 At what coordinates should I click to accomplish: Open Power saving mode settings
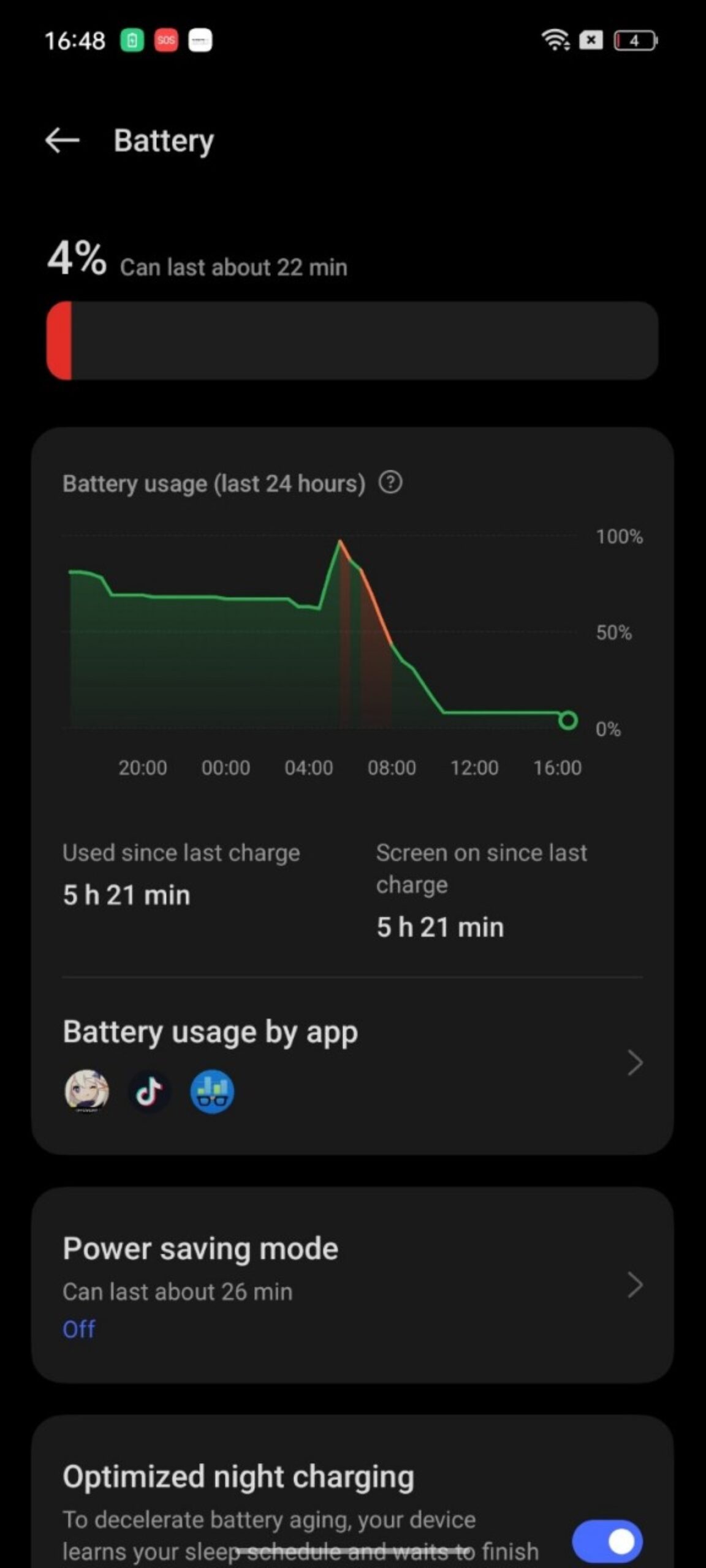pyautogui.click(x=352, y=1286)
